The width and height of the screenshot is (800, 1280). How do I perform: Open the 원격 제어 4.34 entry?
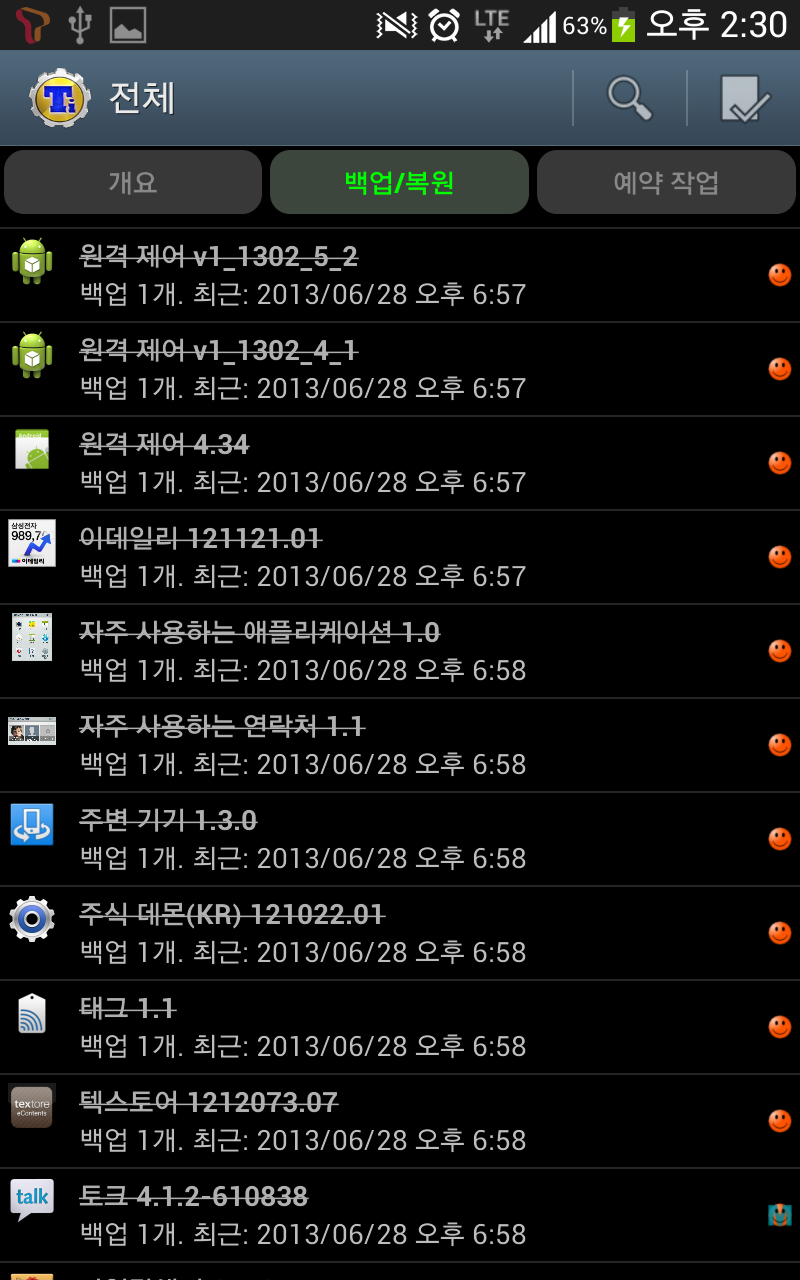tap(400, 463)
